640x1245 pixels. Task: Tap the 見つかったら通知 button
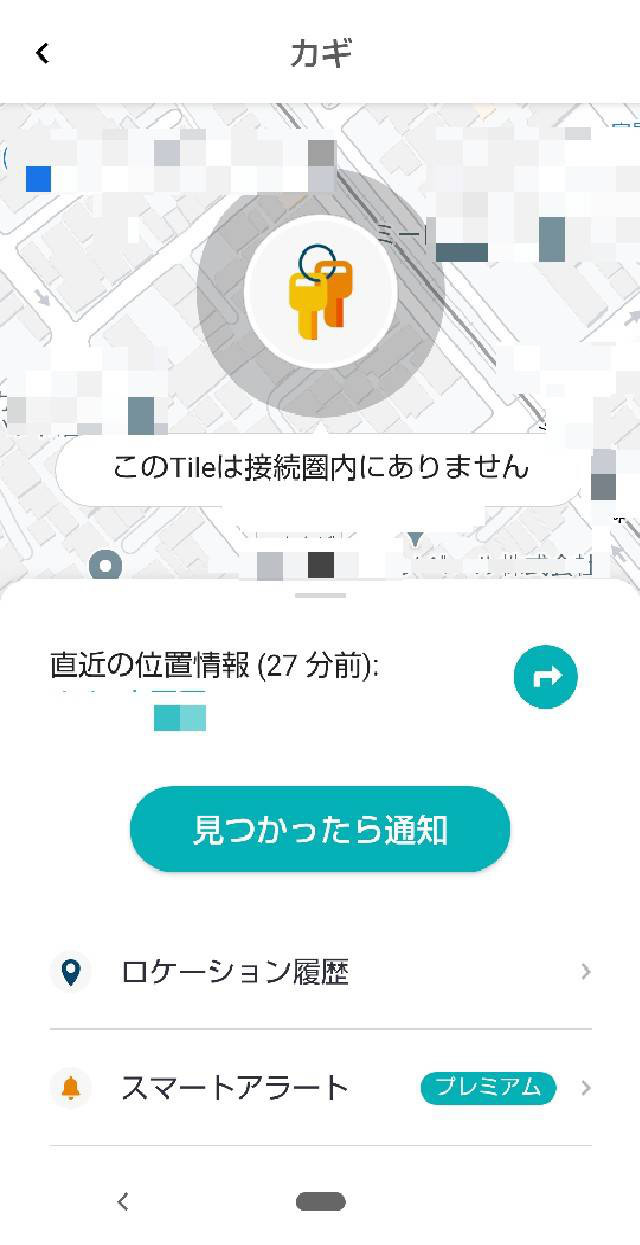pos(320,829)
